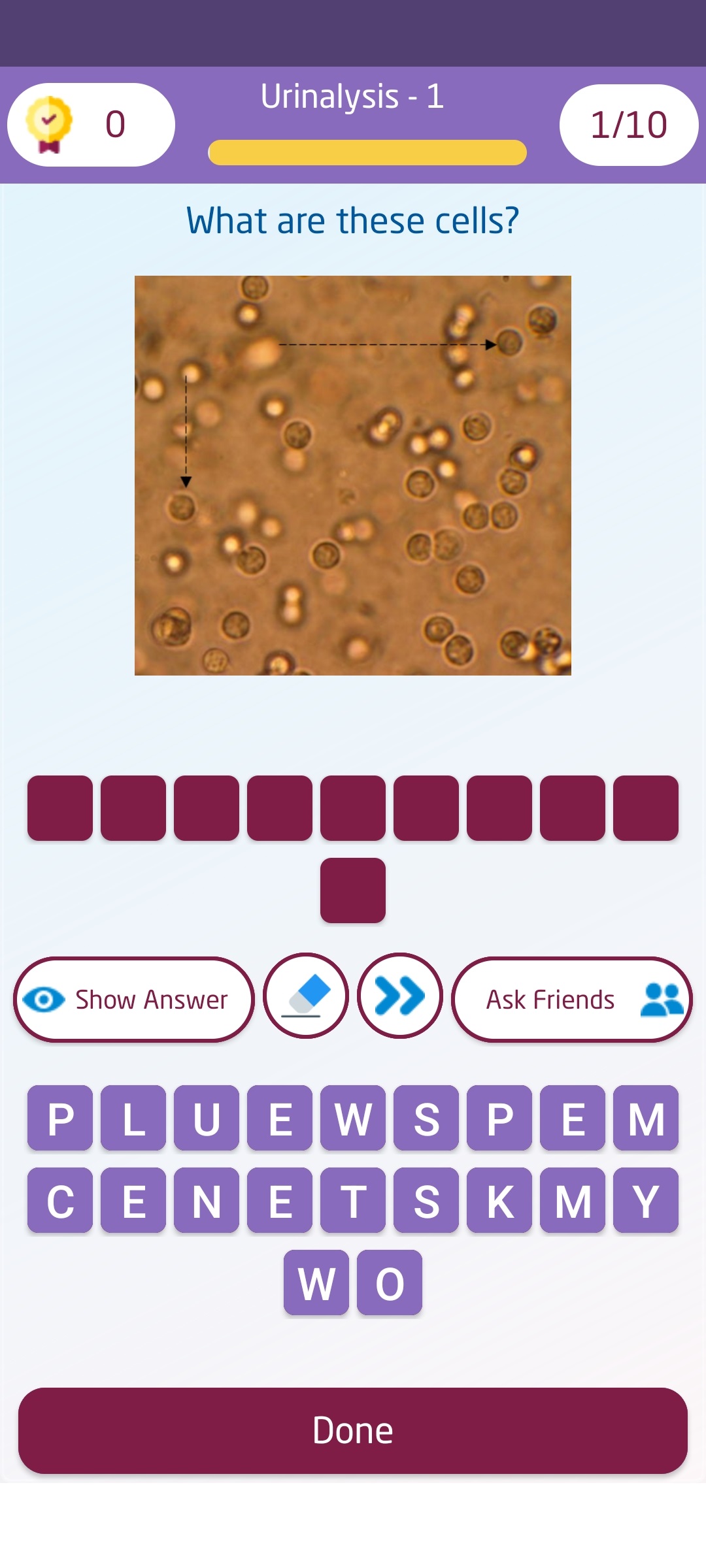
Task: Skip to the next question
Action: [x=400, y=996]
